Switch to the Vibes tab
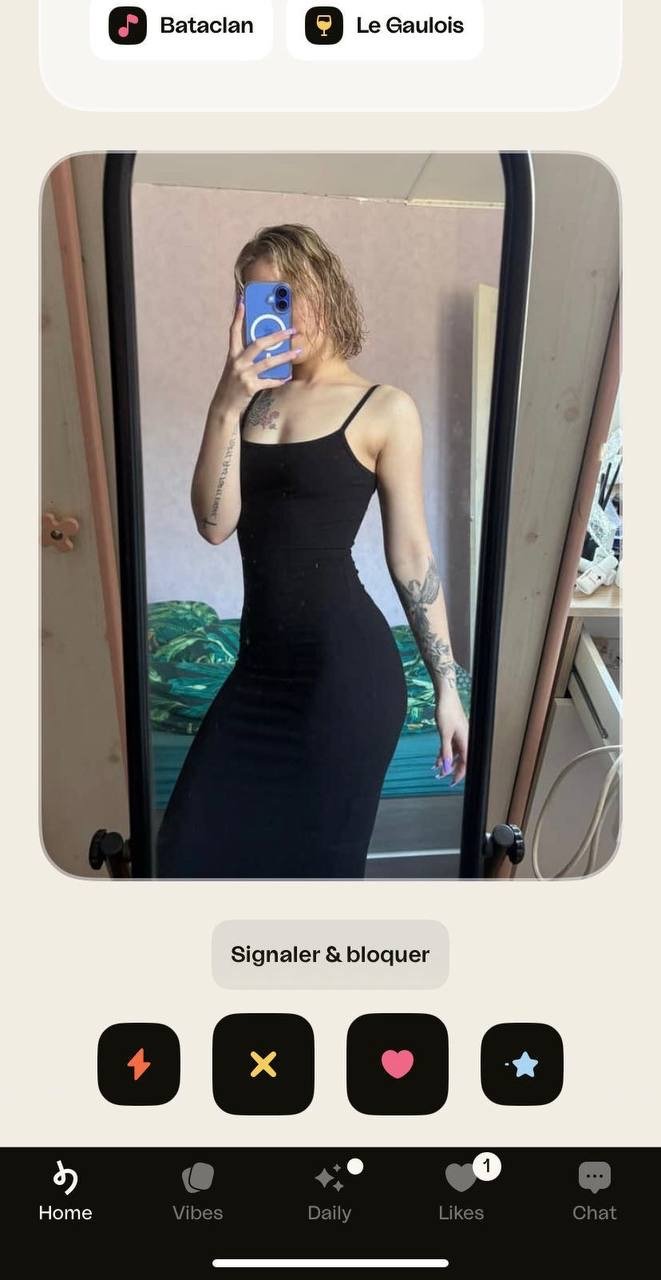Viewport: 661px width, 1280px height. coord(197,1192)
